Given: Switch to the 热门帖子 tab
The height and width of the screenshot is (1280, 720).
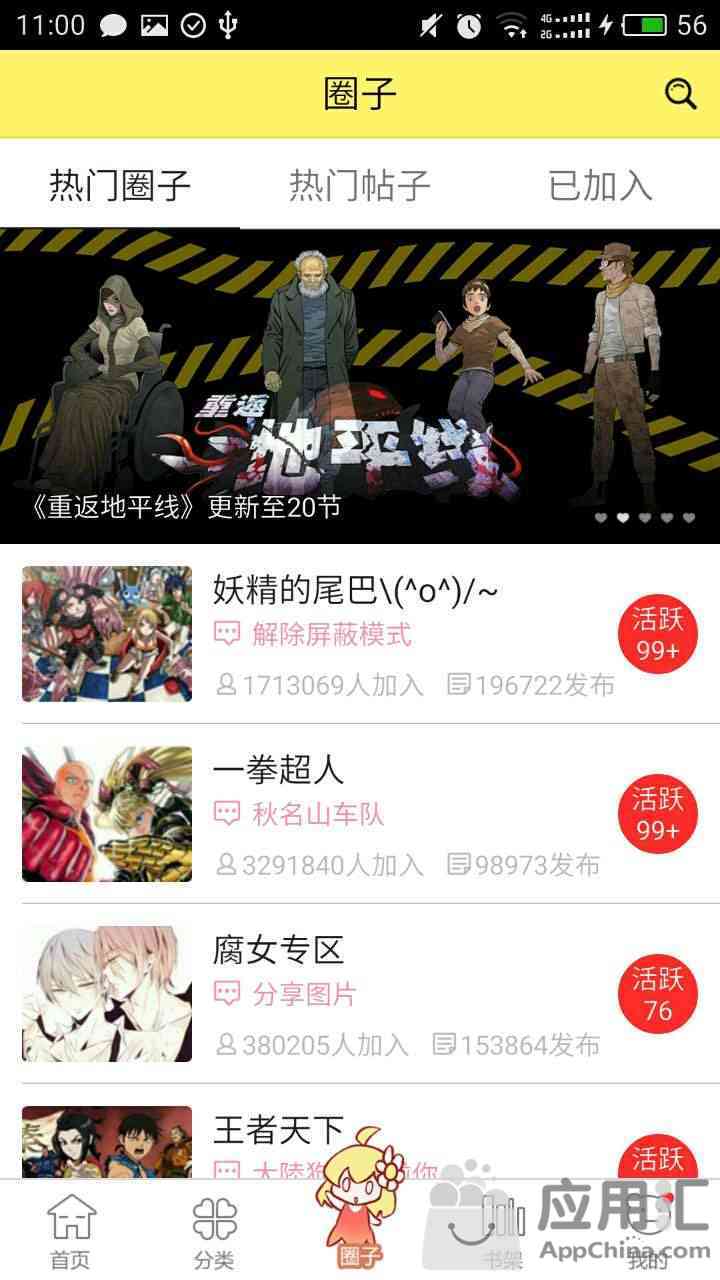Looking at the screenshot, I should [360, 185].
